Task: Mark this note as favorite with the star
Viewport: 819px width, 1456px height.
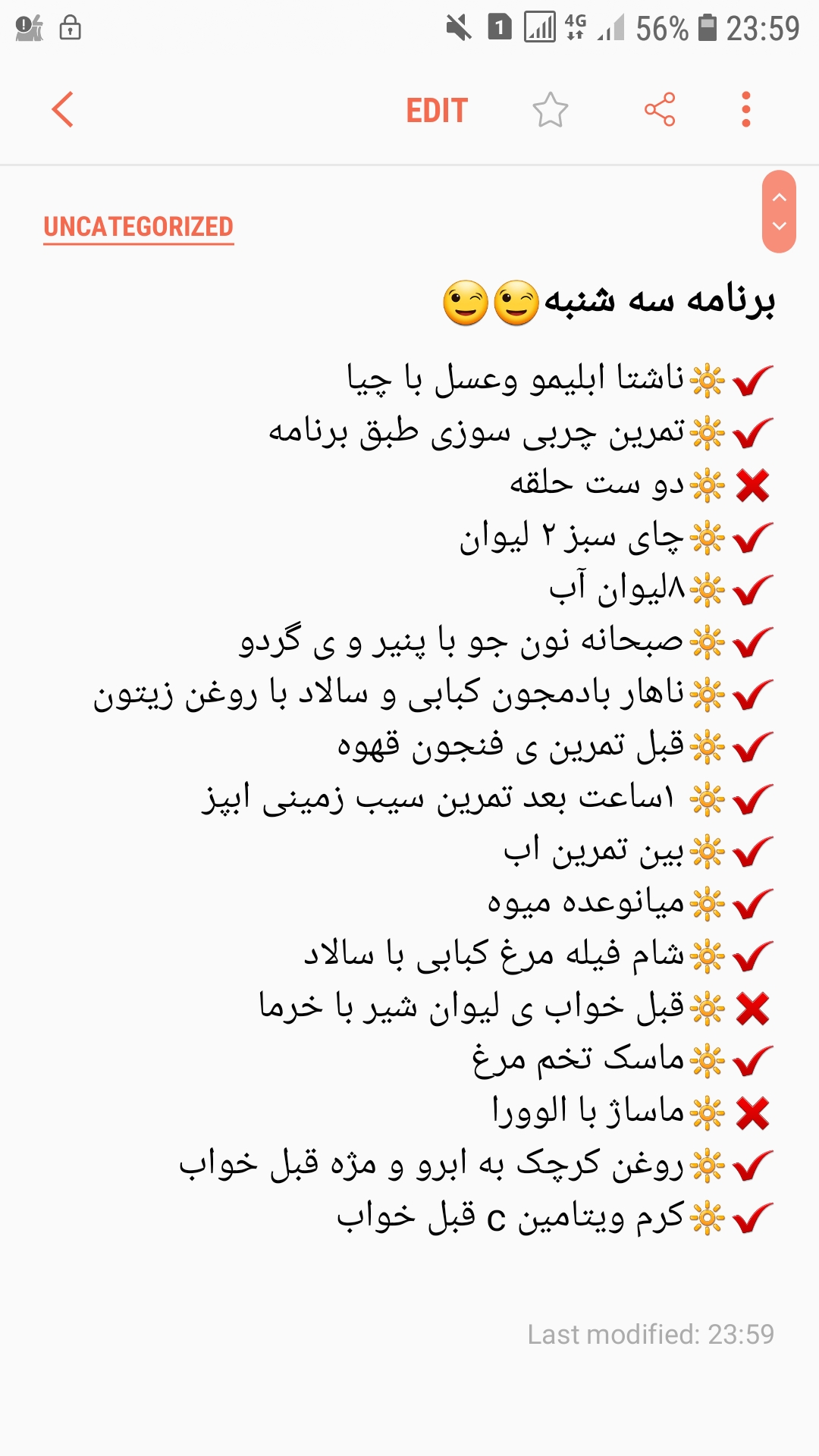Action: point(551,111)
